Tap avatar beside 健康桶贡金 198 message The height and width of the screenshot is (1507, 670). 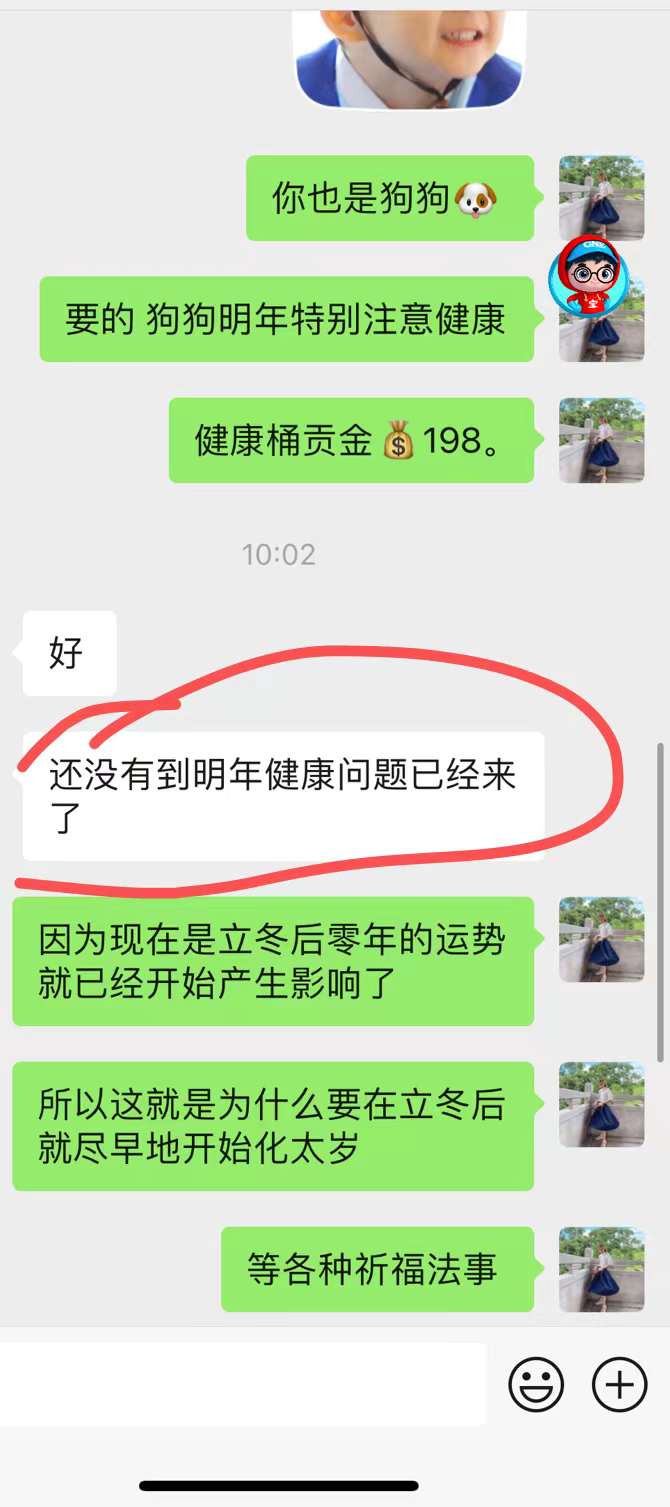coord(601,440)
